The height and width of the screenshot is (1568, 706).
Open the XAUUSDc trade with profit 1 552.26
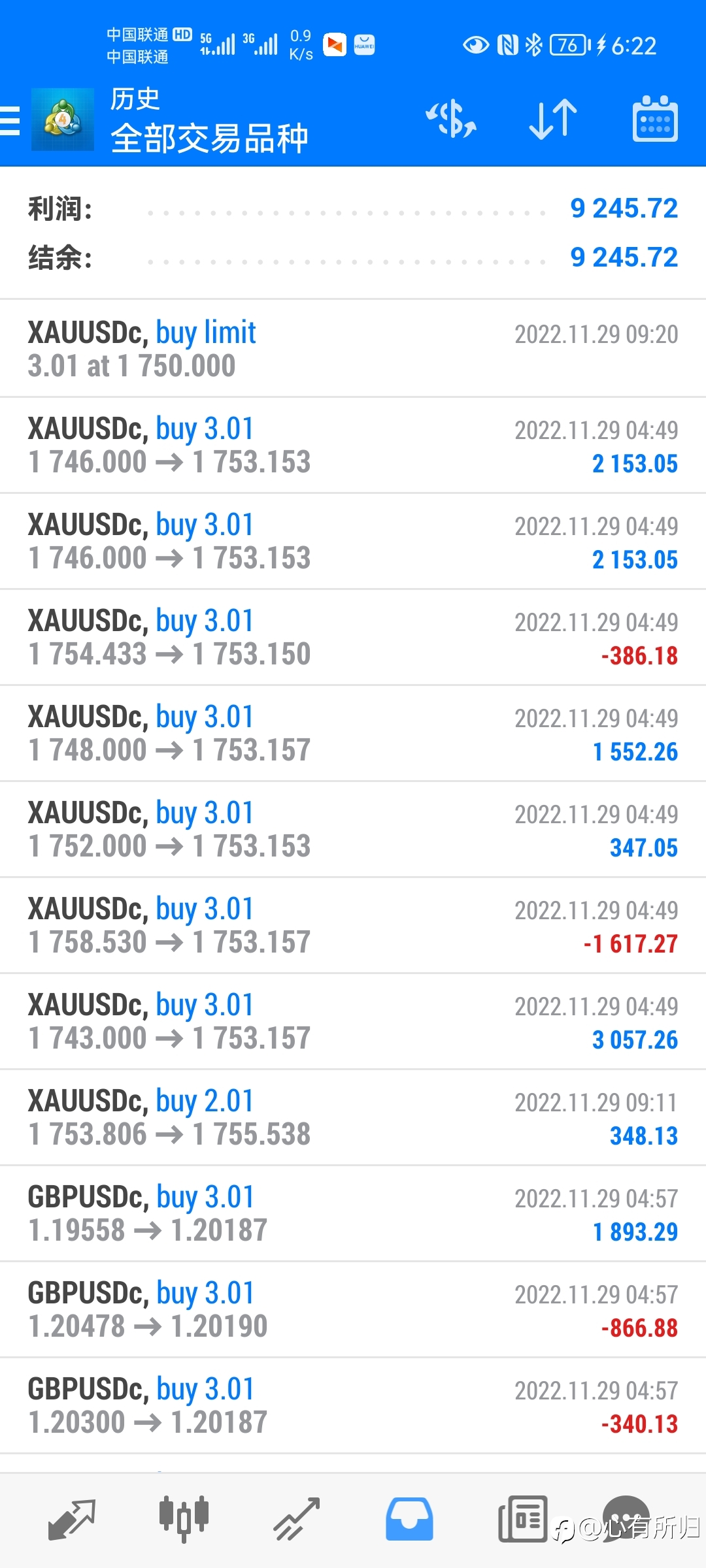[353, 733]
